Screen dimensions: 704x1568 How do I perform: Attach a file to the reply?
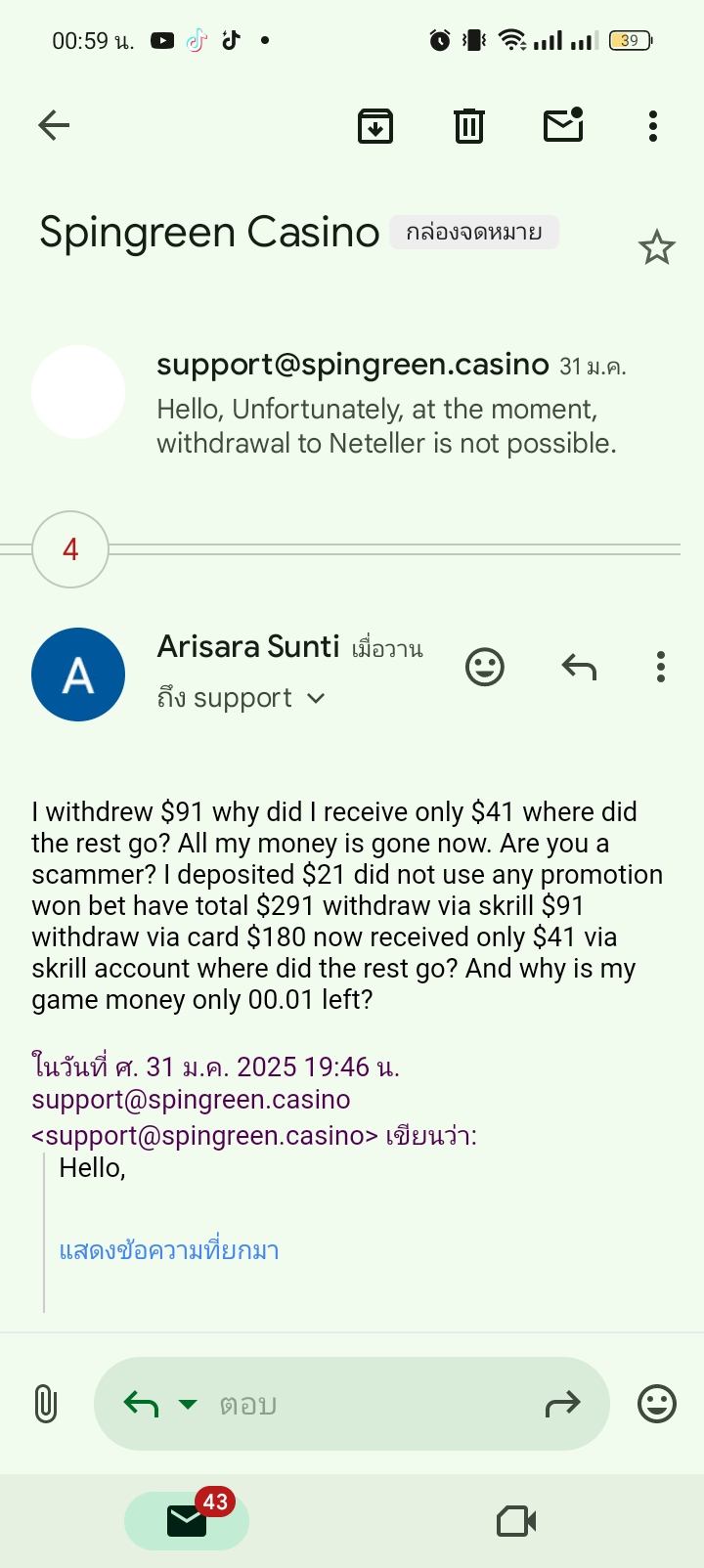[45, 1404]
